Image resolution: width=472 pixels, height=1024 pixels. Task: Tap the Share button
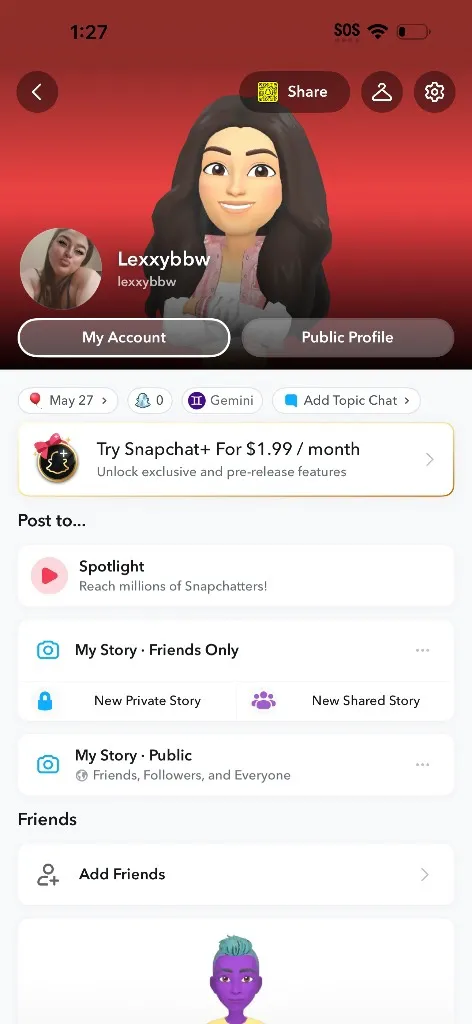pos(294,92)
